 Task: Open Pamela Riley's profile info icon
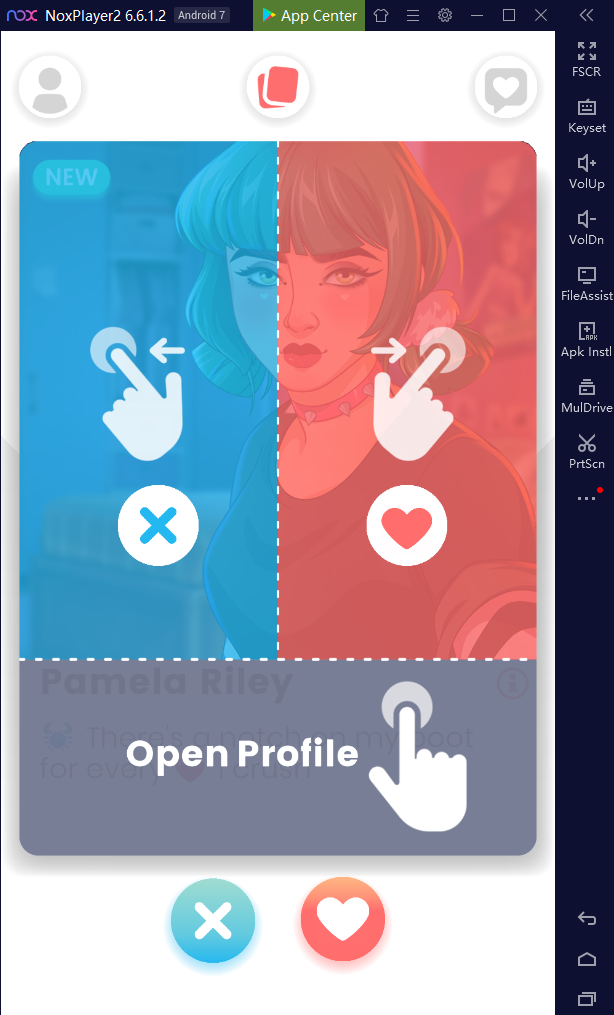point(513,682)
